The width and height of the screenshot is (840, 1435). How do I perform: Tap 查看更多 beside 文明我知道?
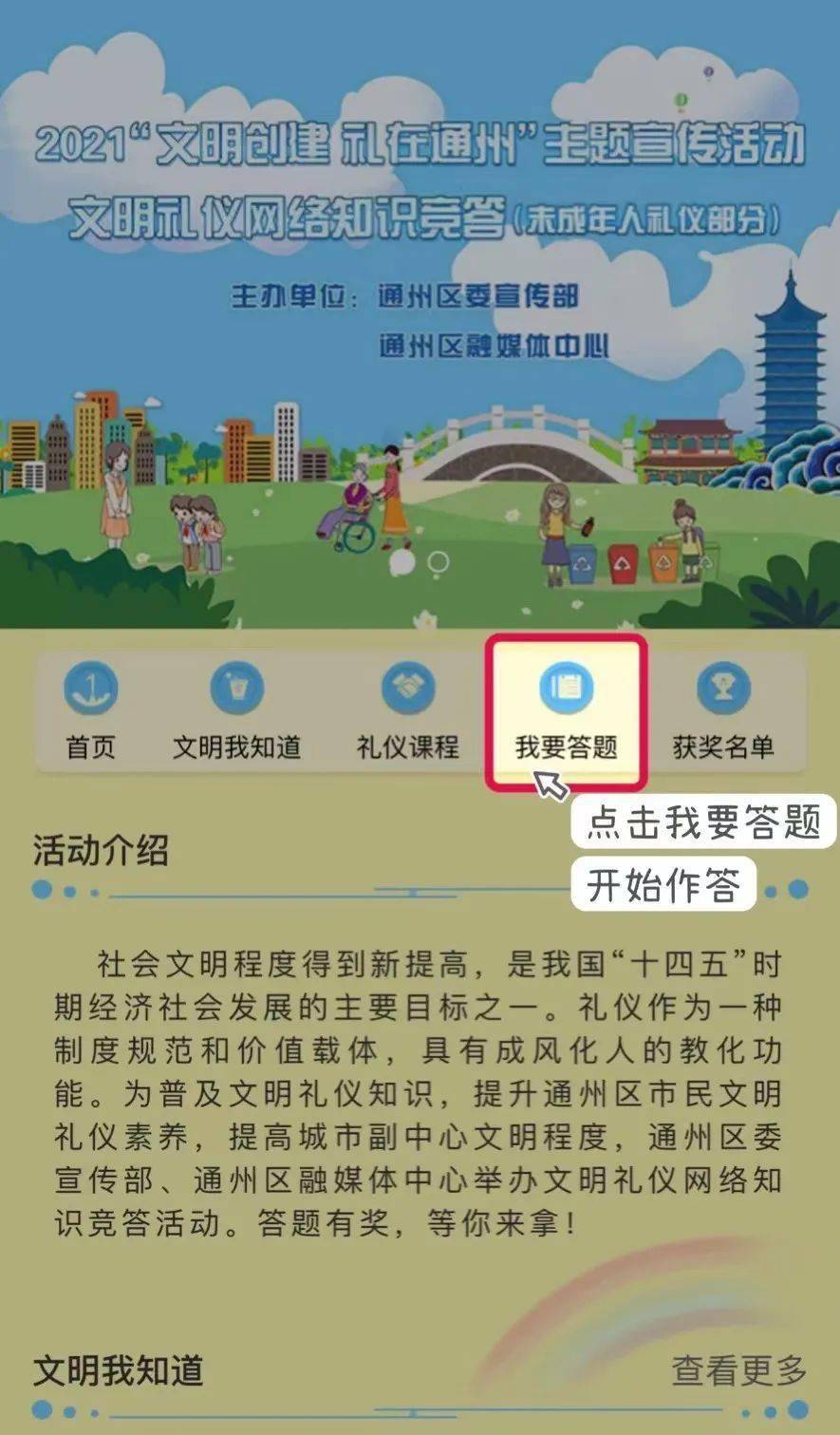738,1370
